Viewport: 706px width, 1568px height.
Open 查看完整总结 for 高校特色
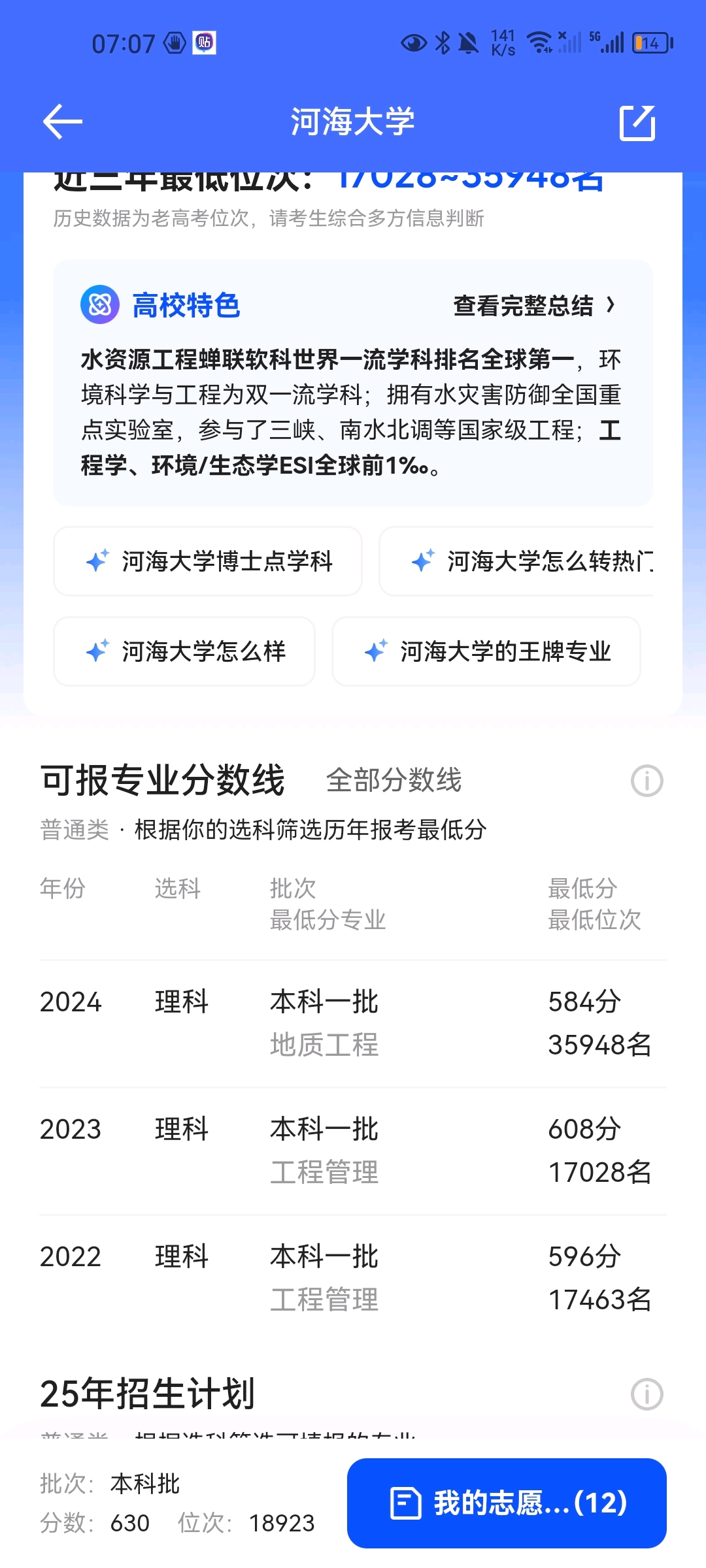535,305
